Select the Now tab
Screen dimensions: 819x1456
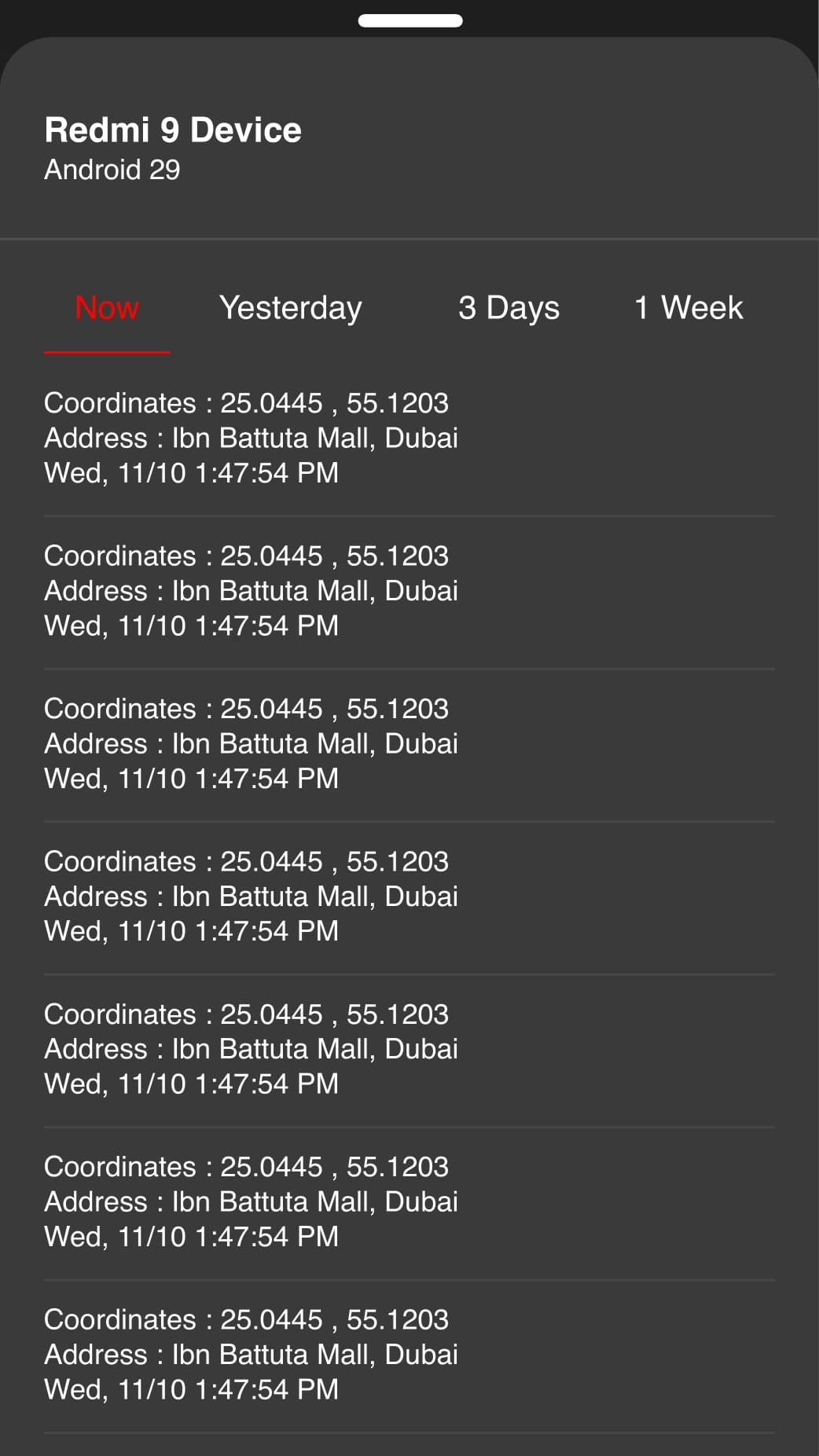coord(107,308)
